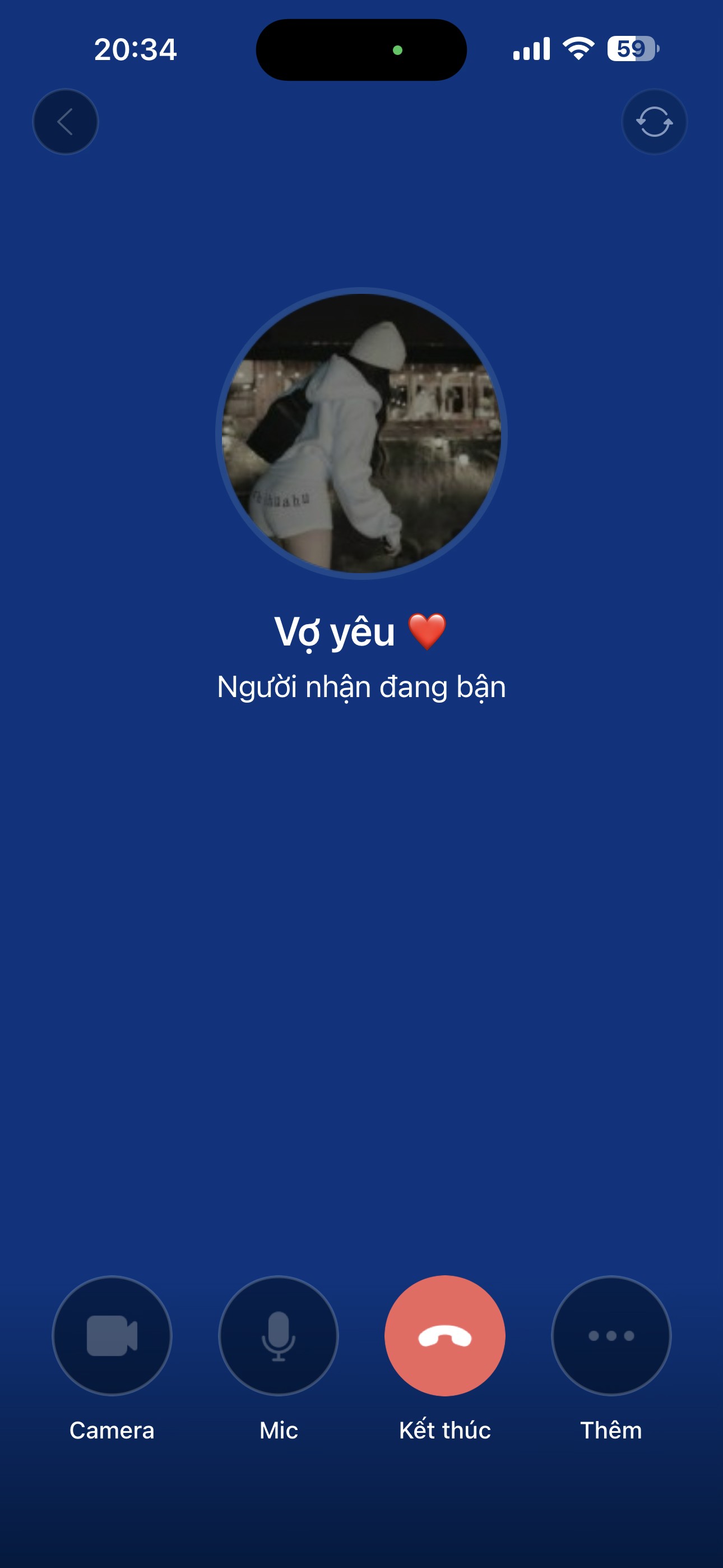Mute the Mic button
723x1568 pixels.
click(278, 1335)
